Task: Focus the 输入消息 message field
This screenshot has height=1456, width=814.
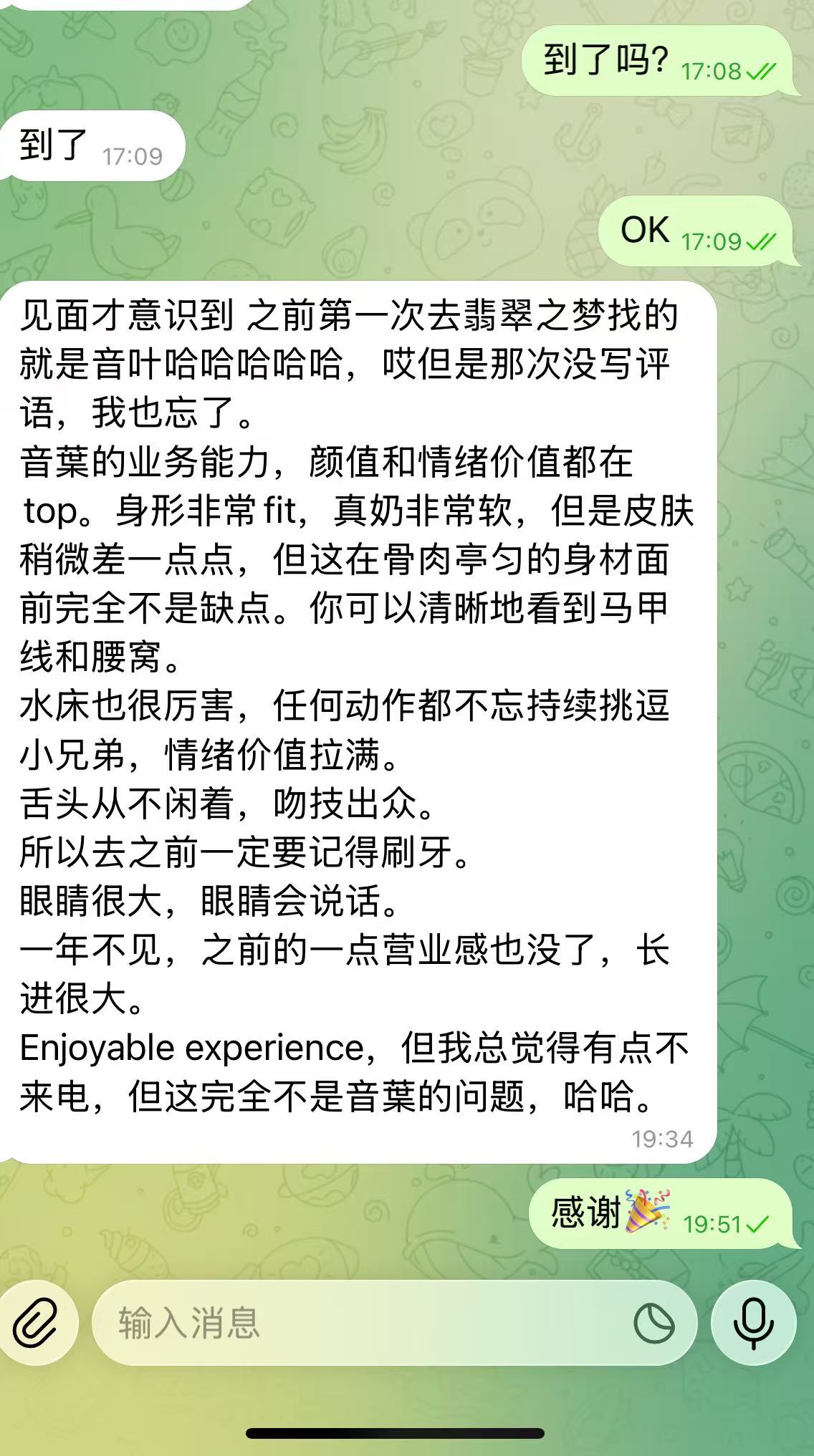Action: point(358,1322)
